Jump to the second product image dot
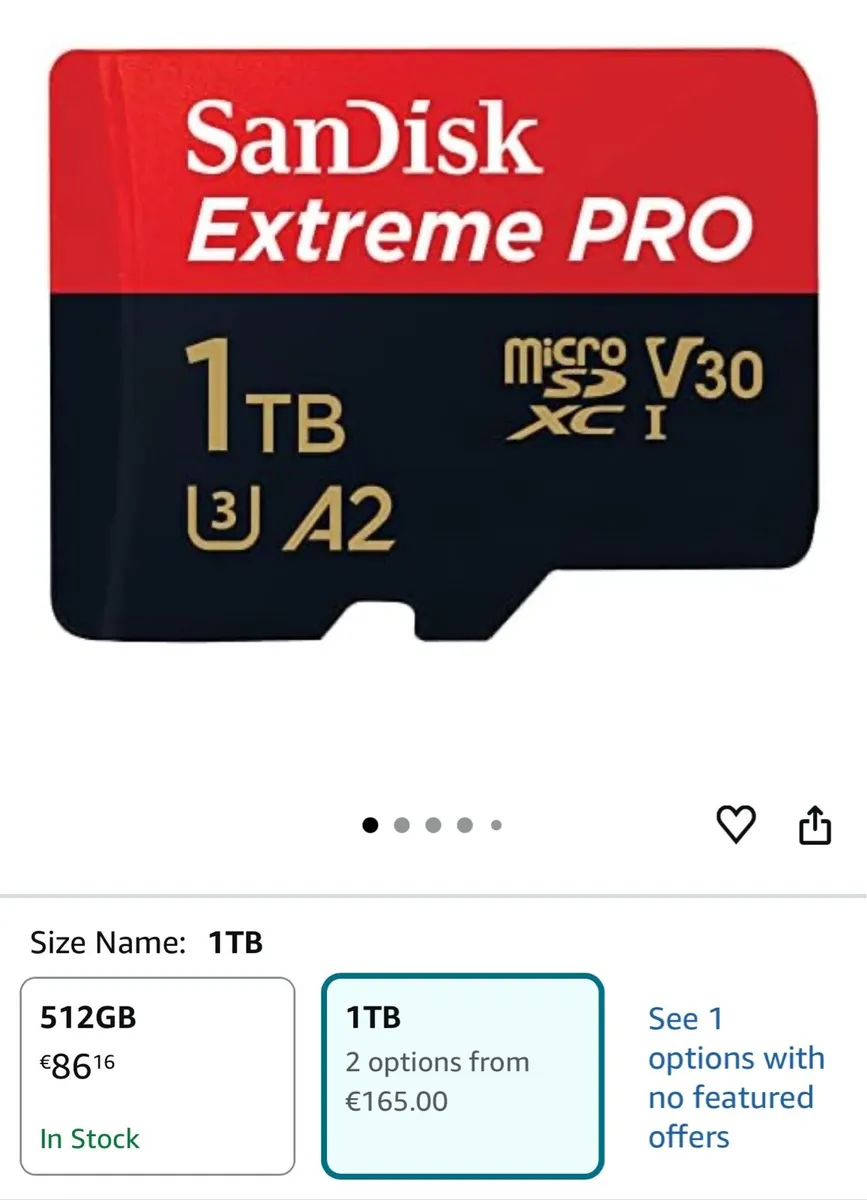 pos(403,824)
